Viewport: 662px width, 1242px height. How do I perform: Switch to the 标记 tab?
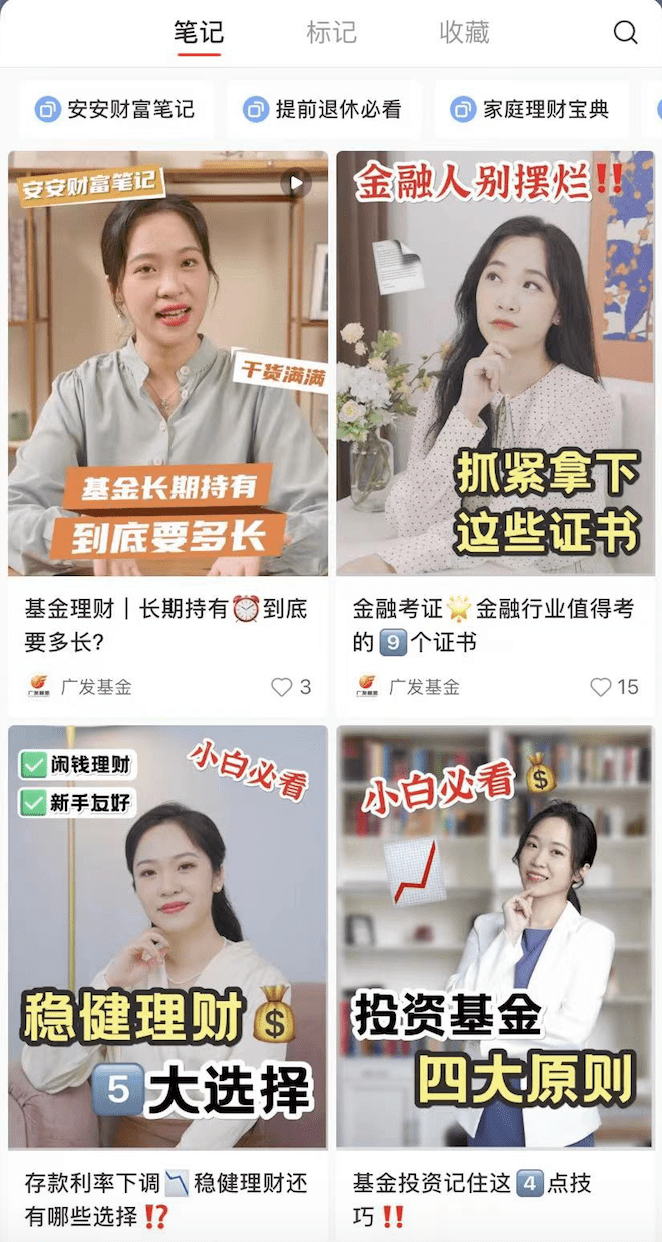pos(331,33)
